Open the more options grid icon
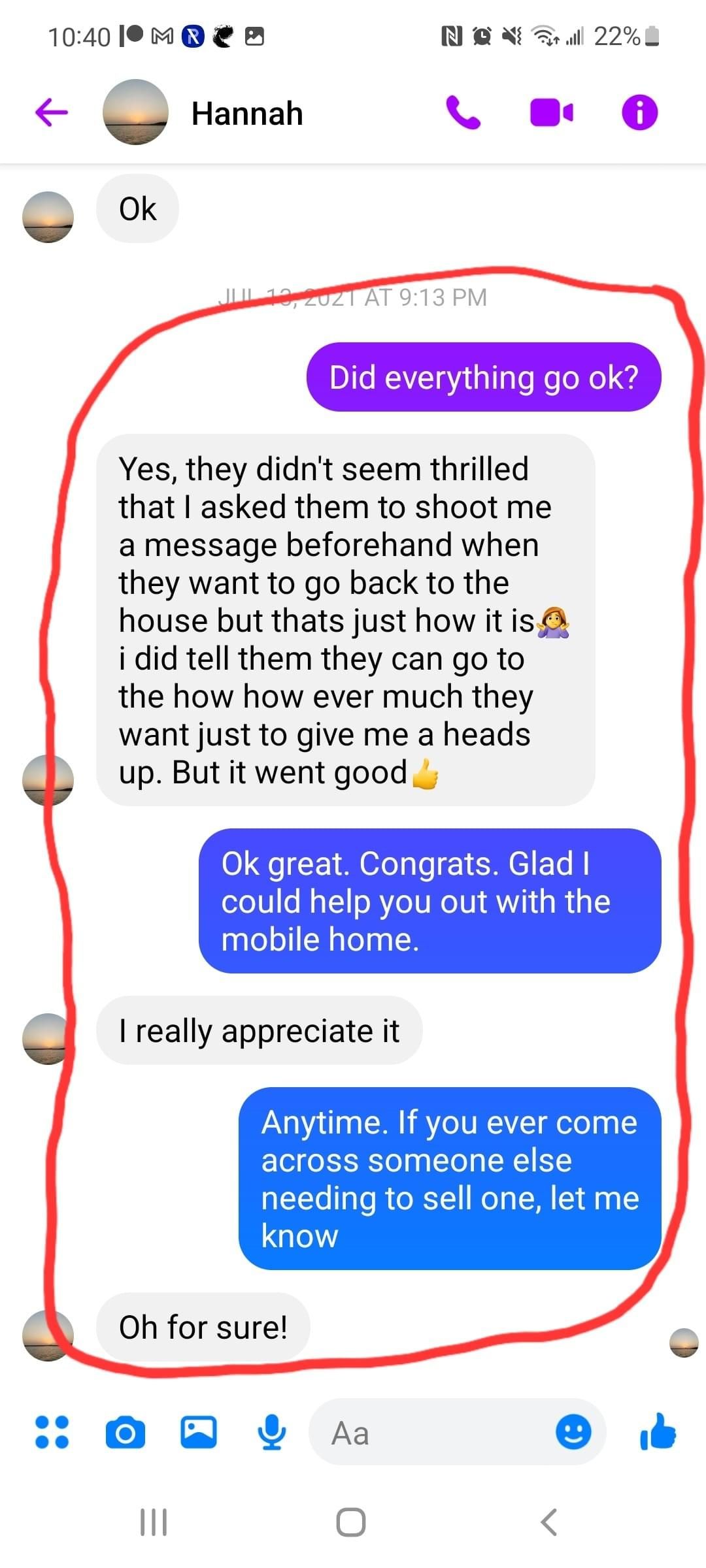The image size is (706, 1568). click(52, 1432)
